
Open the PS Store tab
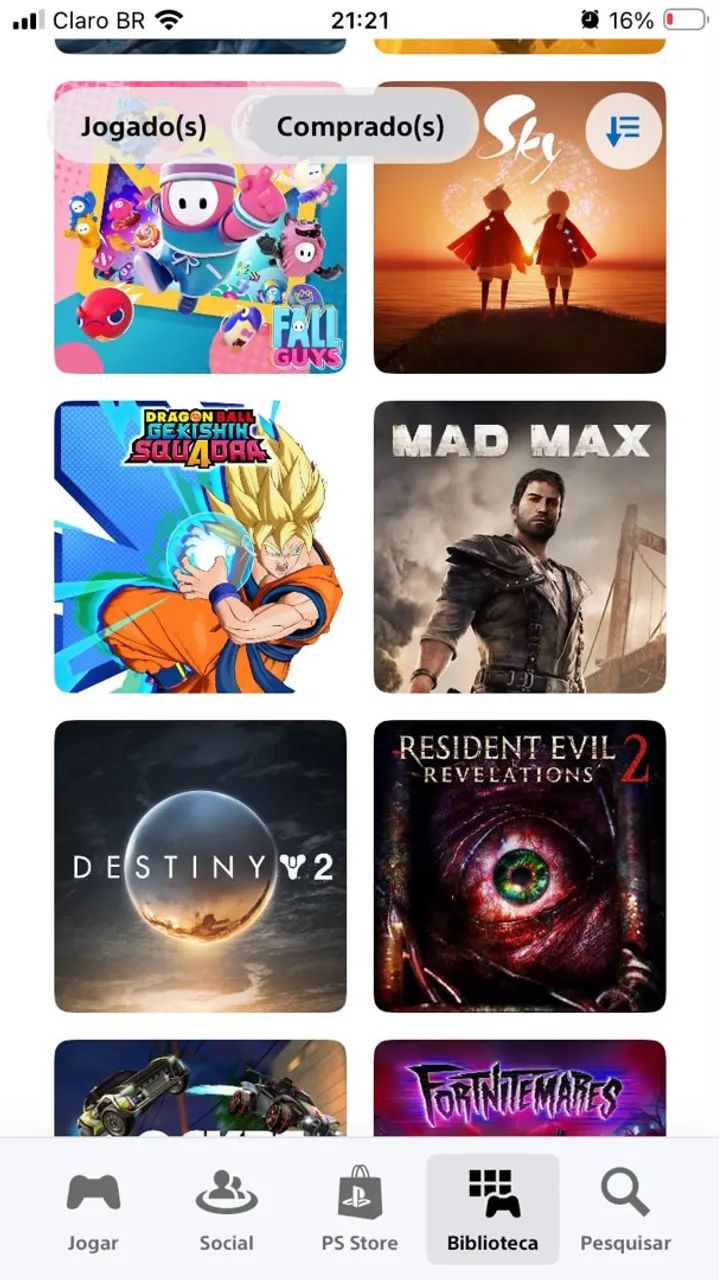(x=359, y=1210)
